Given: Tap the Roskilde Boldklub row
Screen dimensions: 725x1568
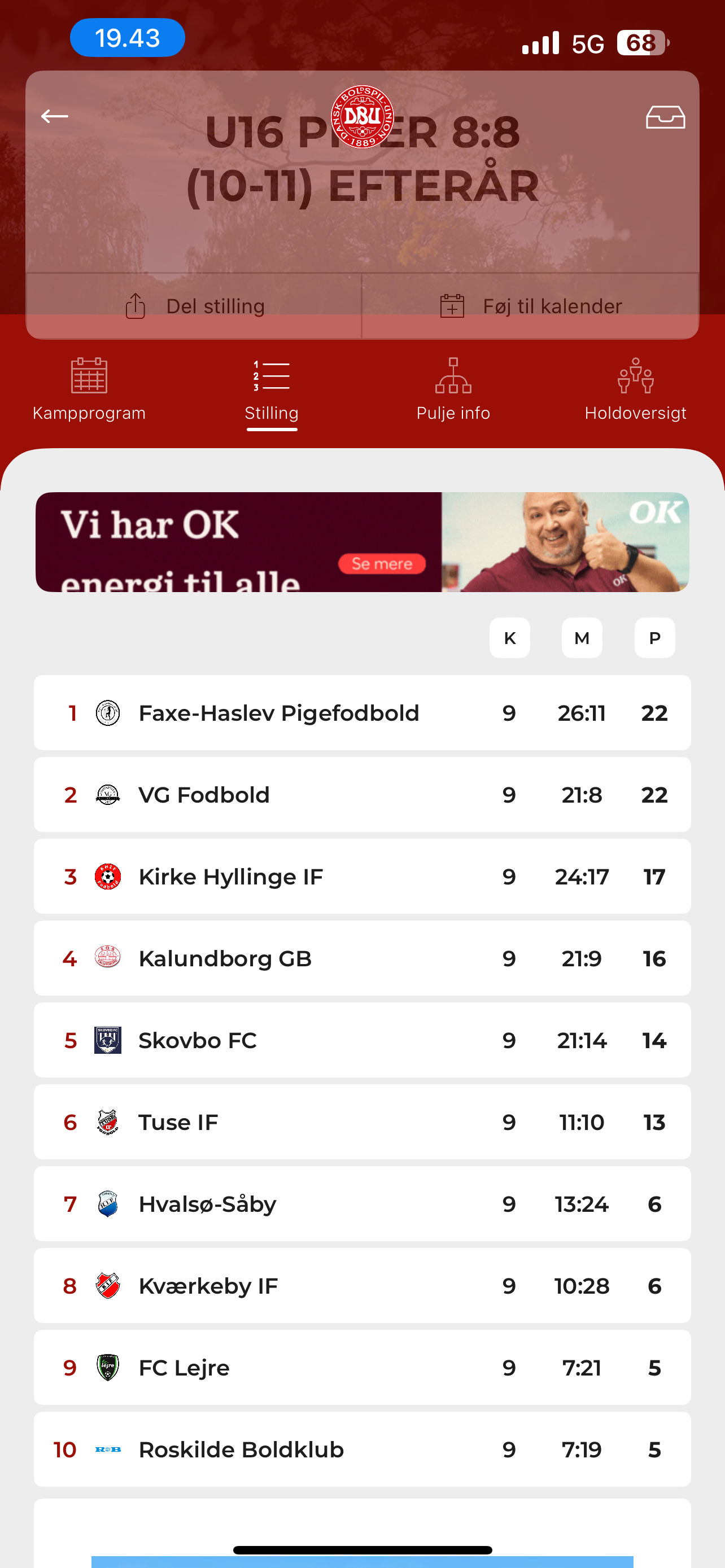Looking at the screenshot, I should (x=362, y=1449).
